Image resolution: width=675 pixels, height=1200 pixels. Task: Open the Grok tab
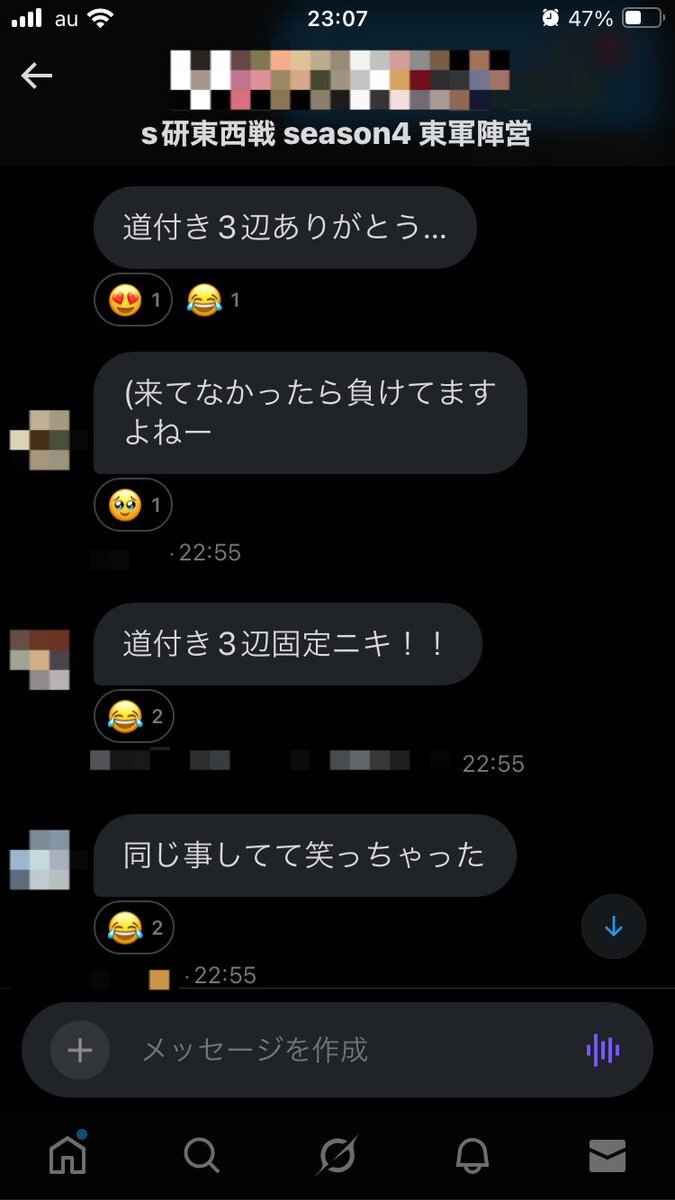pos(337,1156)
